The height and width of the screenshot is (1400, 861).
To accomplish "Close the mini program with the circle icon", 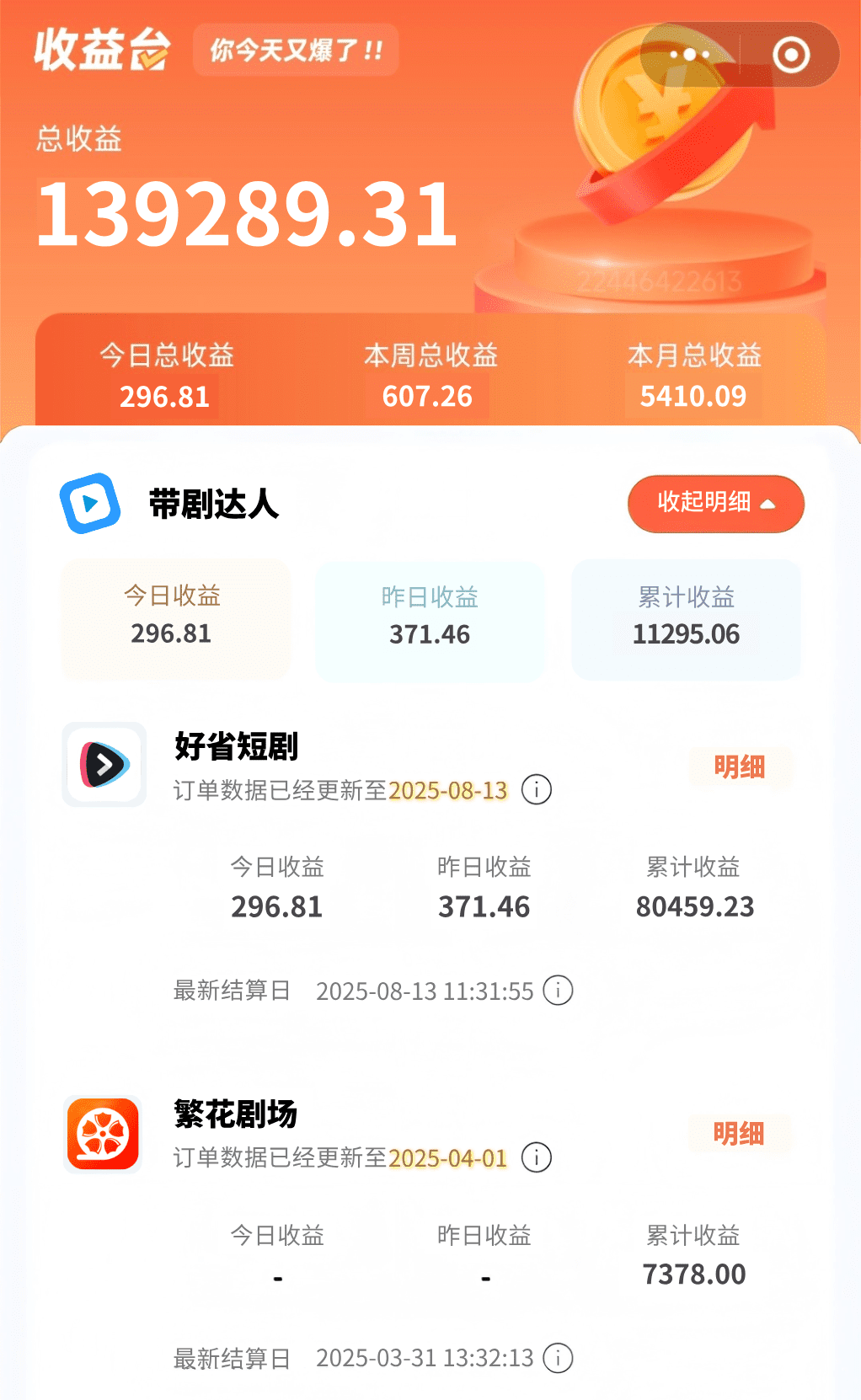I will [x=791, y=55].
